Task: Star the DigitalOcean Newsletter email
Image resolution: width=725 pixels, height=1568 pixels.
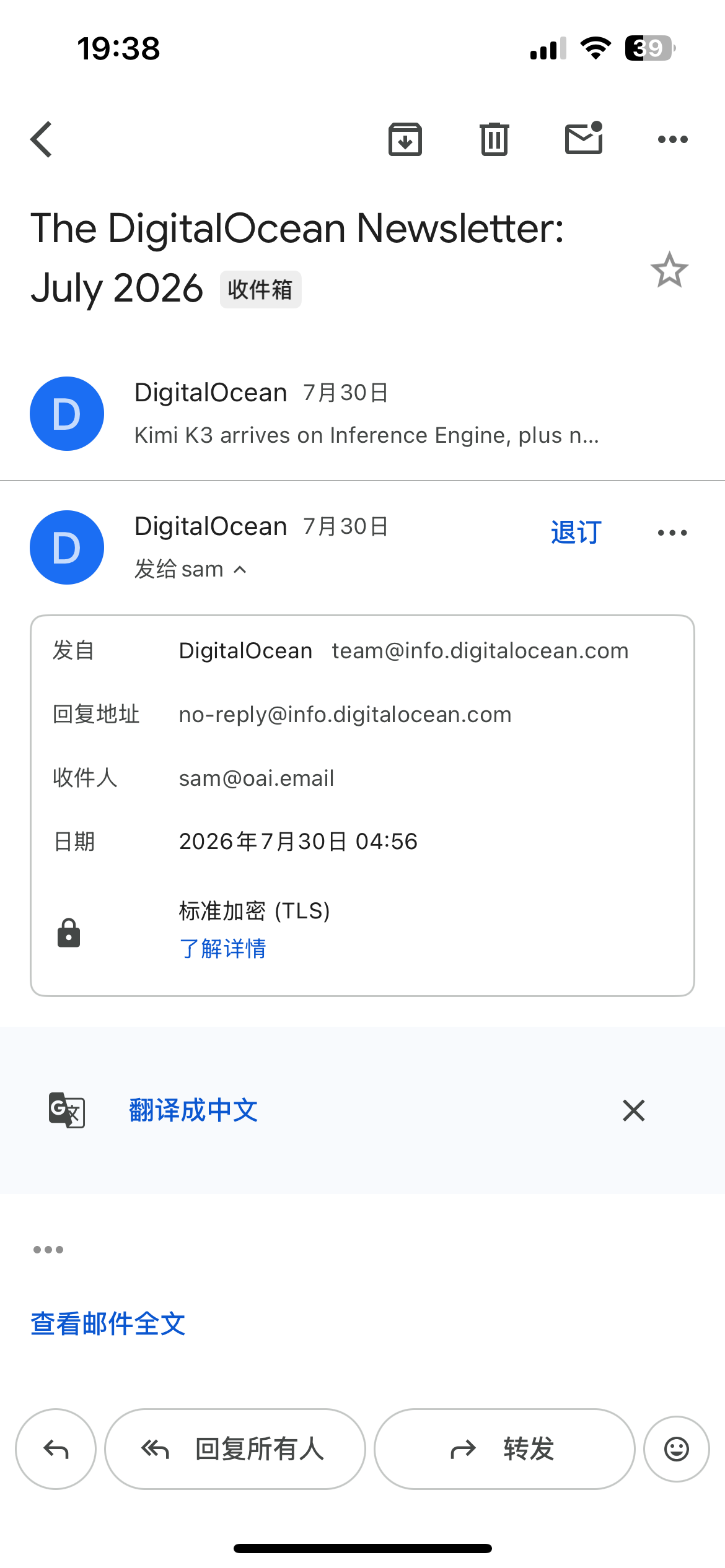Action: 669,270
